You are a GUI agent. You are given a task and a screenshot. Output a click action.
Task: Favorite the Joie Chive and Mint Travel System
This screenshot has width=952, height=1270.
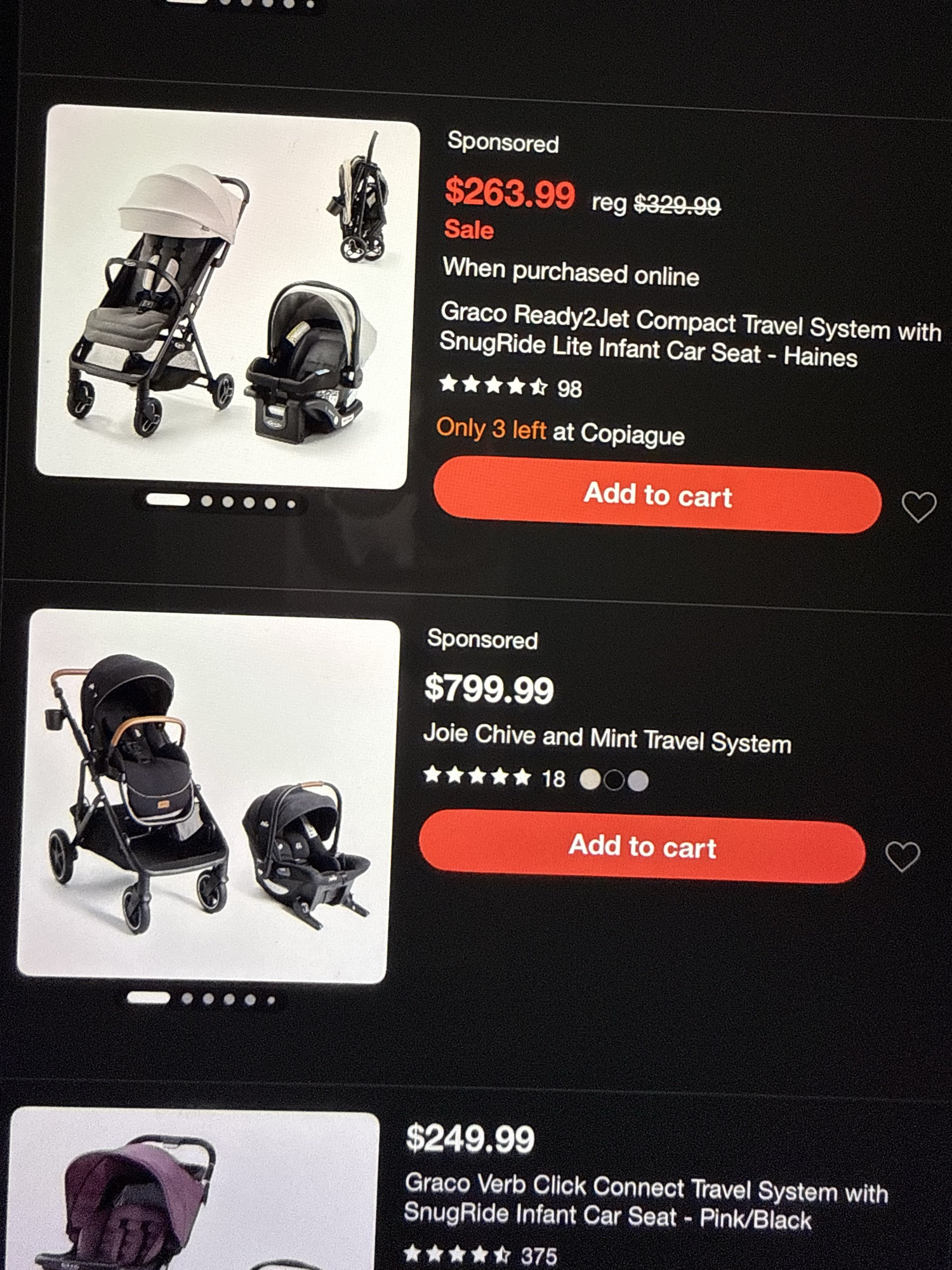(902, 857)
